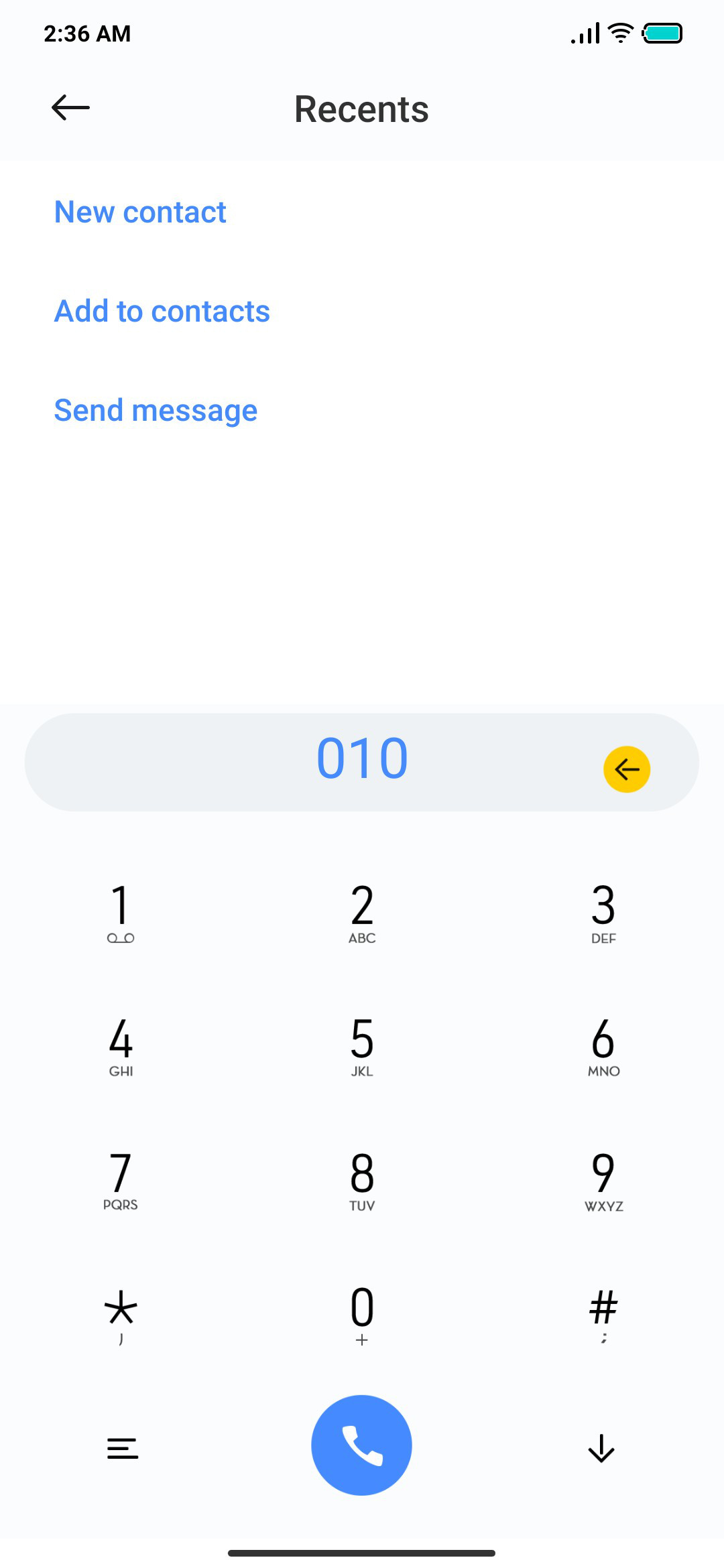Delete last digit with yellow backspace

(627, 769)
